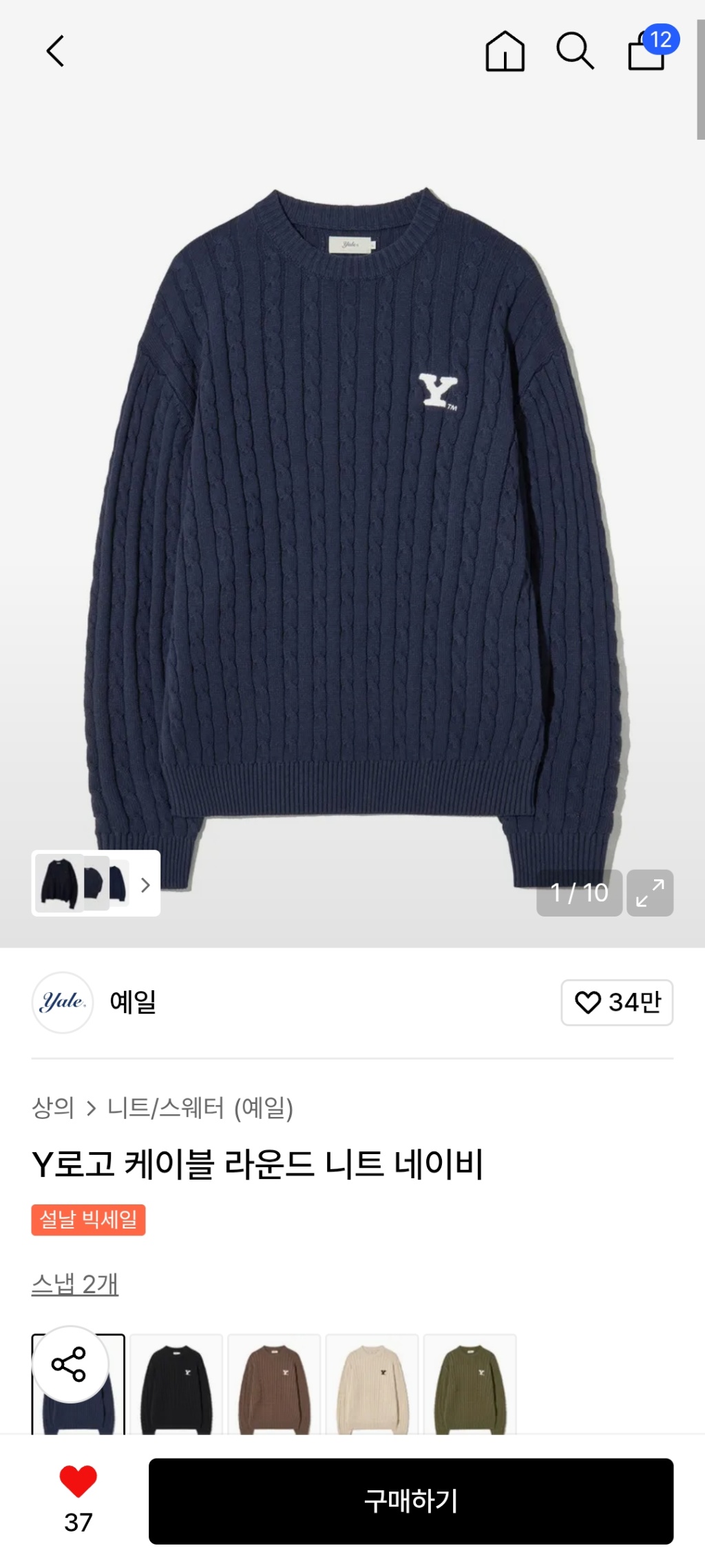Open the search icon
Screen dimensions: 705x1568
coord(574,51)
